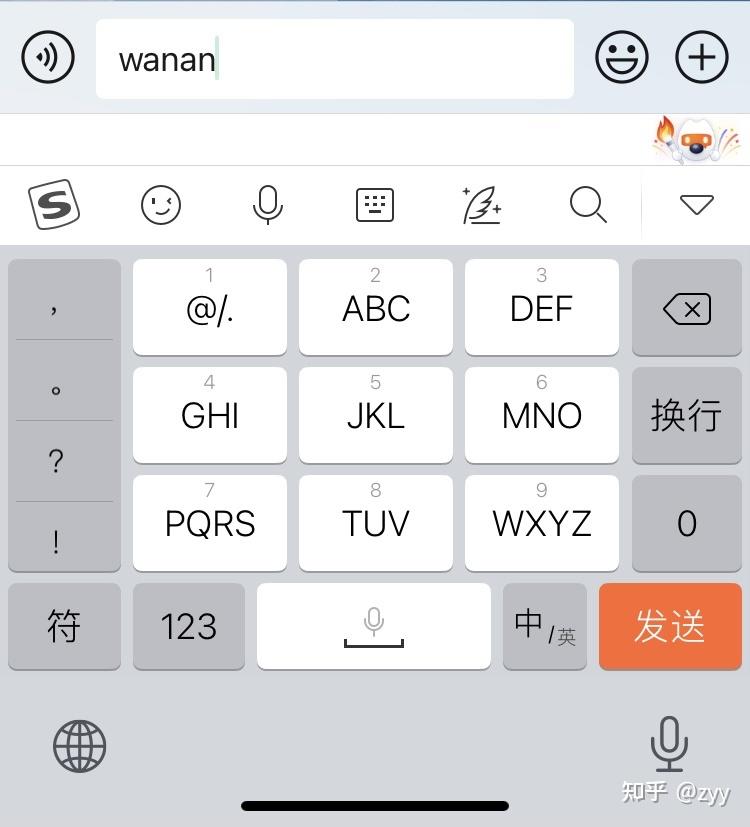
Task: Toggle 中/英 Chinese English input
Action: 544,626
